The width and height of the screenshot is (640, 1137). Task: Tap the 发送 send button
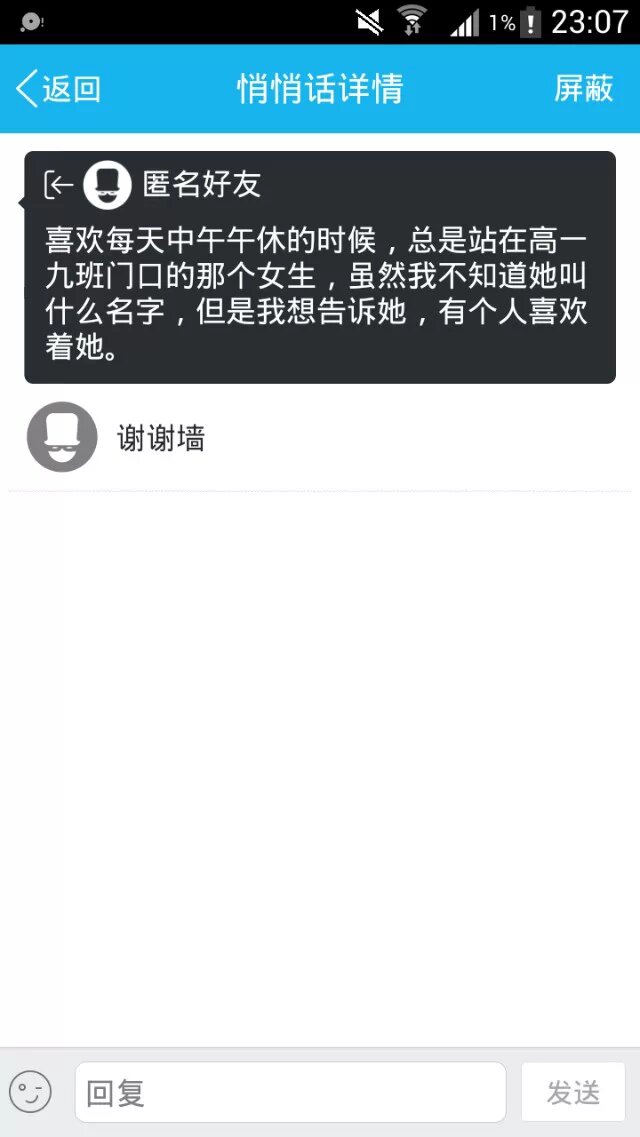(x=573, y=1092)
